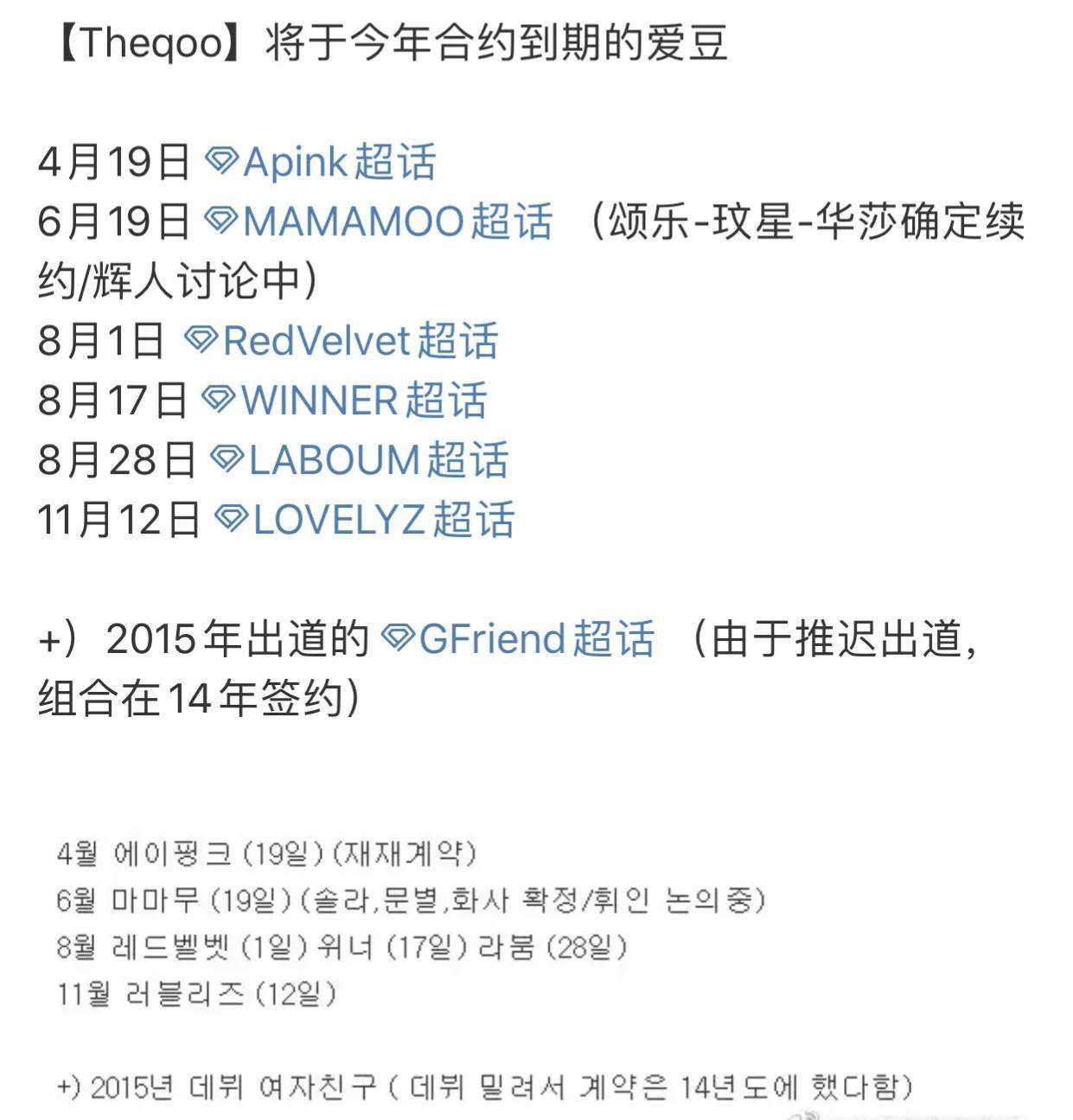Open the Apink super topic link
This screenshot has width=1073, height=1120.
point(322,162)
